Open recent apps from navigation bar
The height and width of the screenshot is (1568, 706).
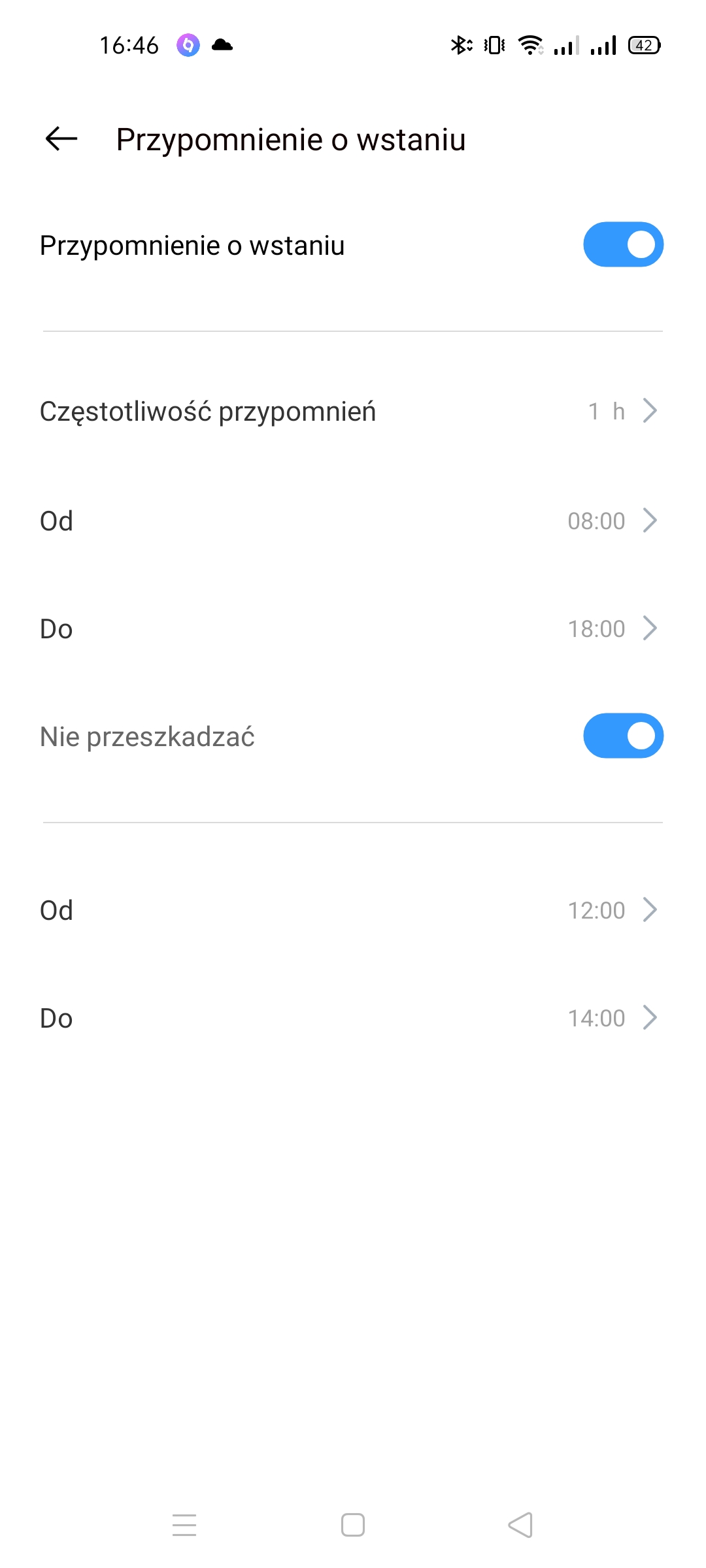click(x=184, y=1525)
